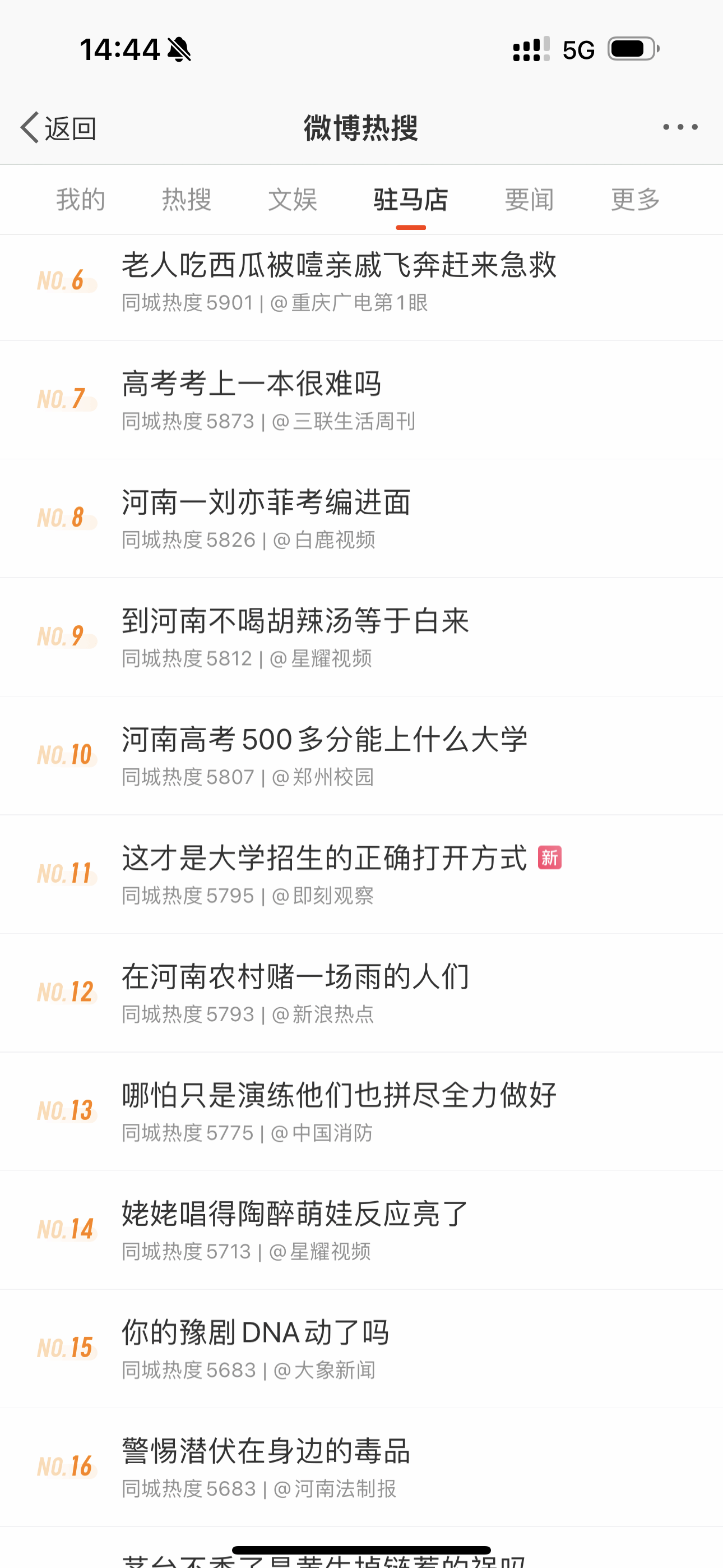The height and width of the screenshot is (1568, 723).
Task: Select the 驻马店 tab
Action: pyautogui.click(x=411, y=200)
